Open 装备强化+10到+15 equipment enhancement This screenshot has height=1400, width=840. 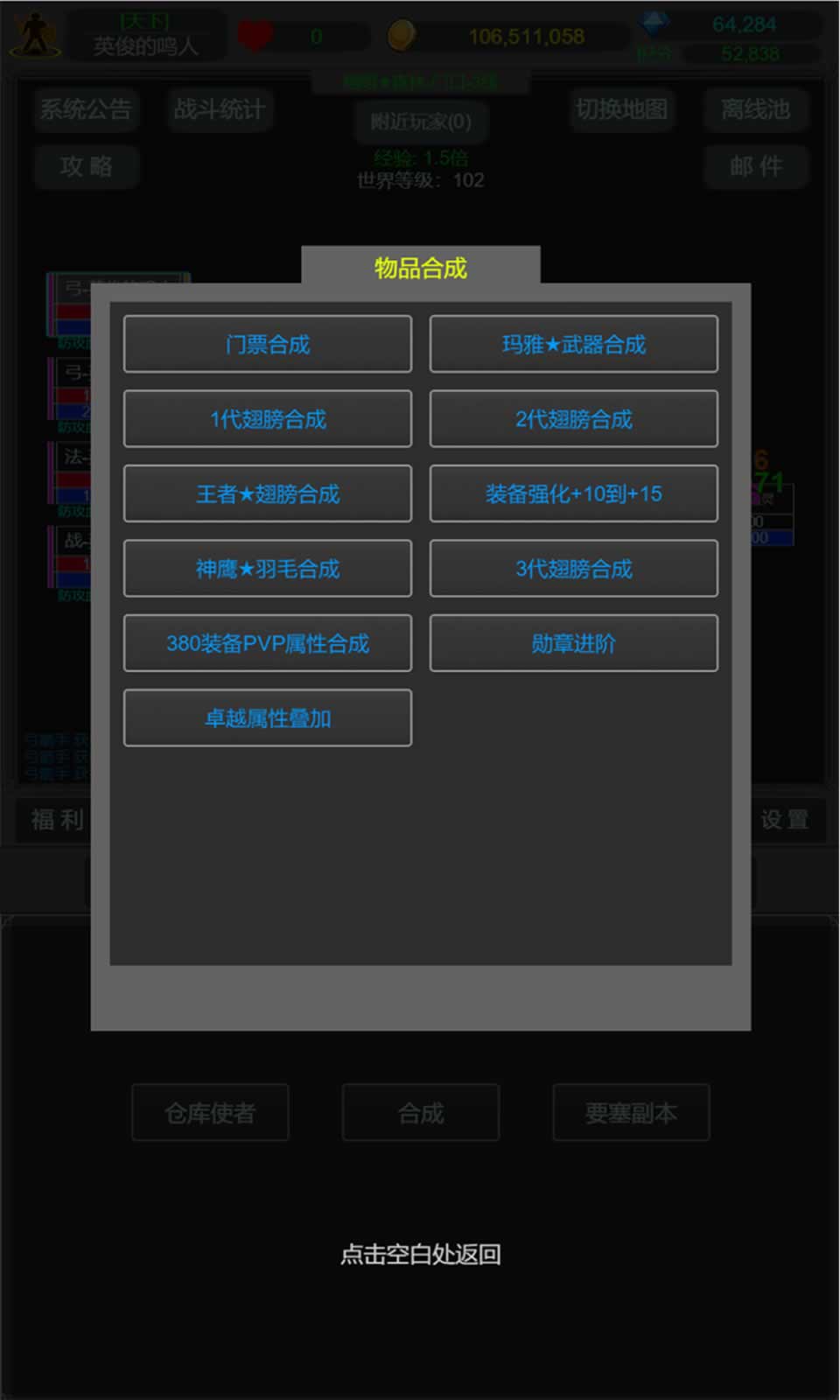point(573,494)
